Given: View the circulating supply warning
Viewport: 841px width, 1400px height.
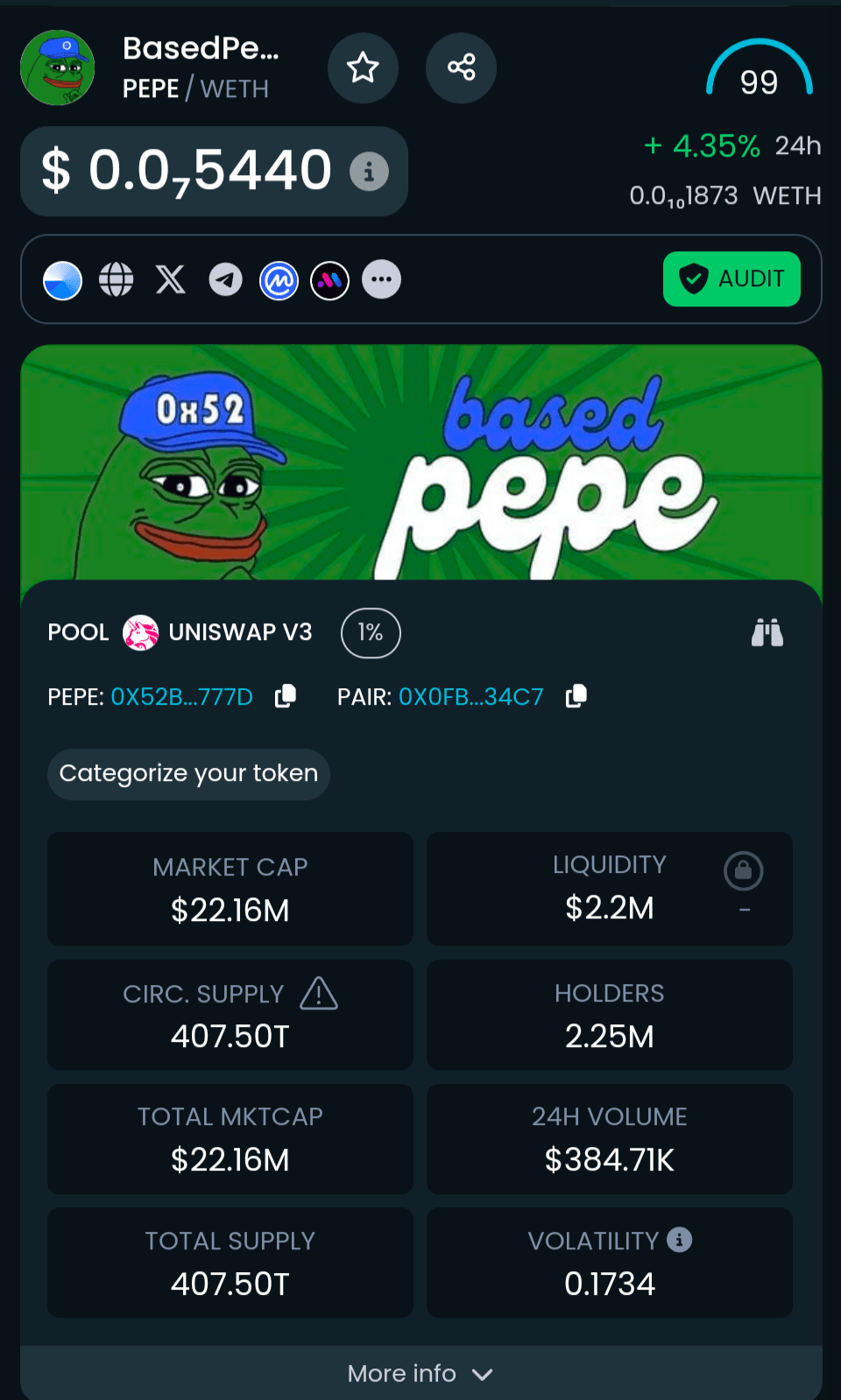Looking at the screenshot, I should (x=319, y=994).
